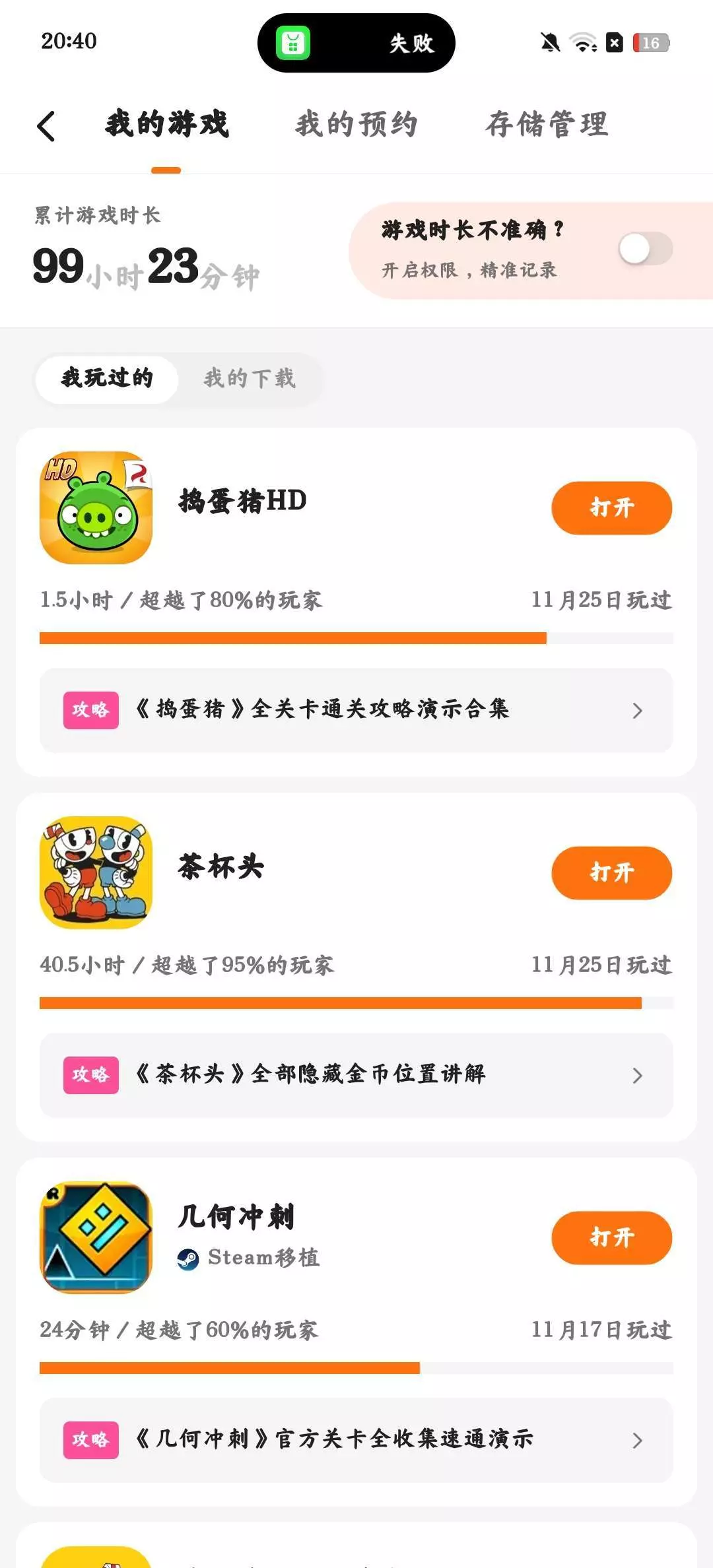
Task: Open the 捣蛋猪HD game icon
Action: pos(96,507)
